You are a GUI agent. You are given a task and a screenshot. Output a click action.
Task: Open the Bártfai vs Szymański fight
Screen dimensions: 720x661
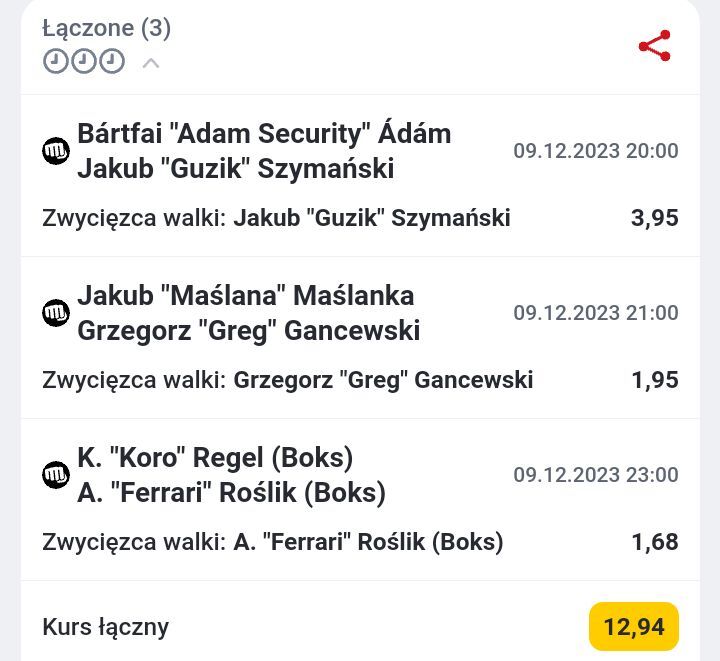pyautogui.click(x=264, y=151)
